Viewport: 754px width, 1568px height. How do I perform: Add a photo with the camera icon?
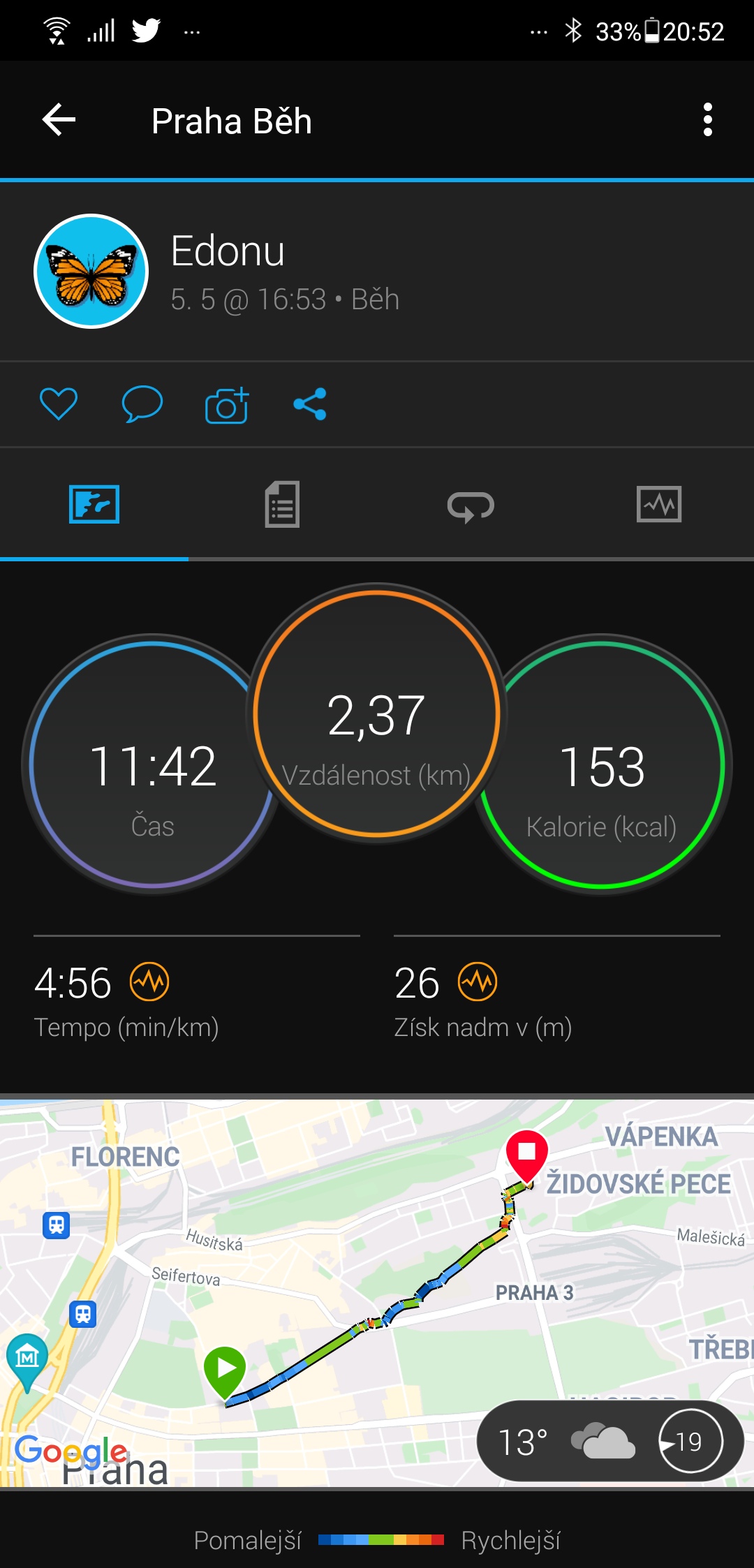[x=227, y=405]
